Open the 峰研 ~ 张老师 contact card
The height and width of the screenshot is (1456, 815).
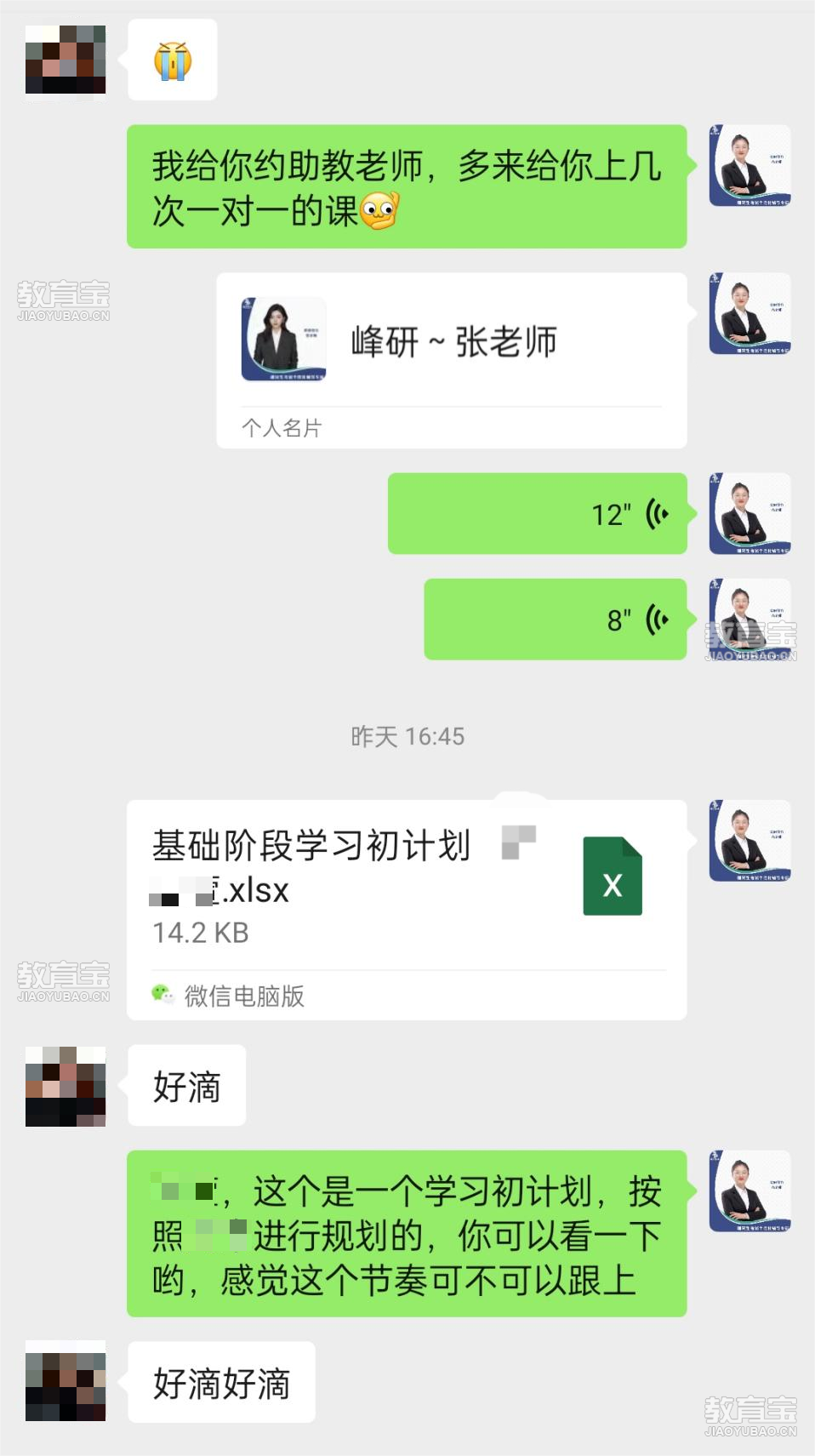[451, 359]
